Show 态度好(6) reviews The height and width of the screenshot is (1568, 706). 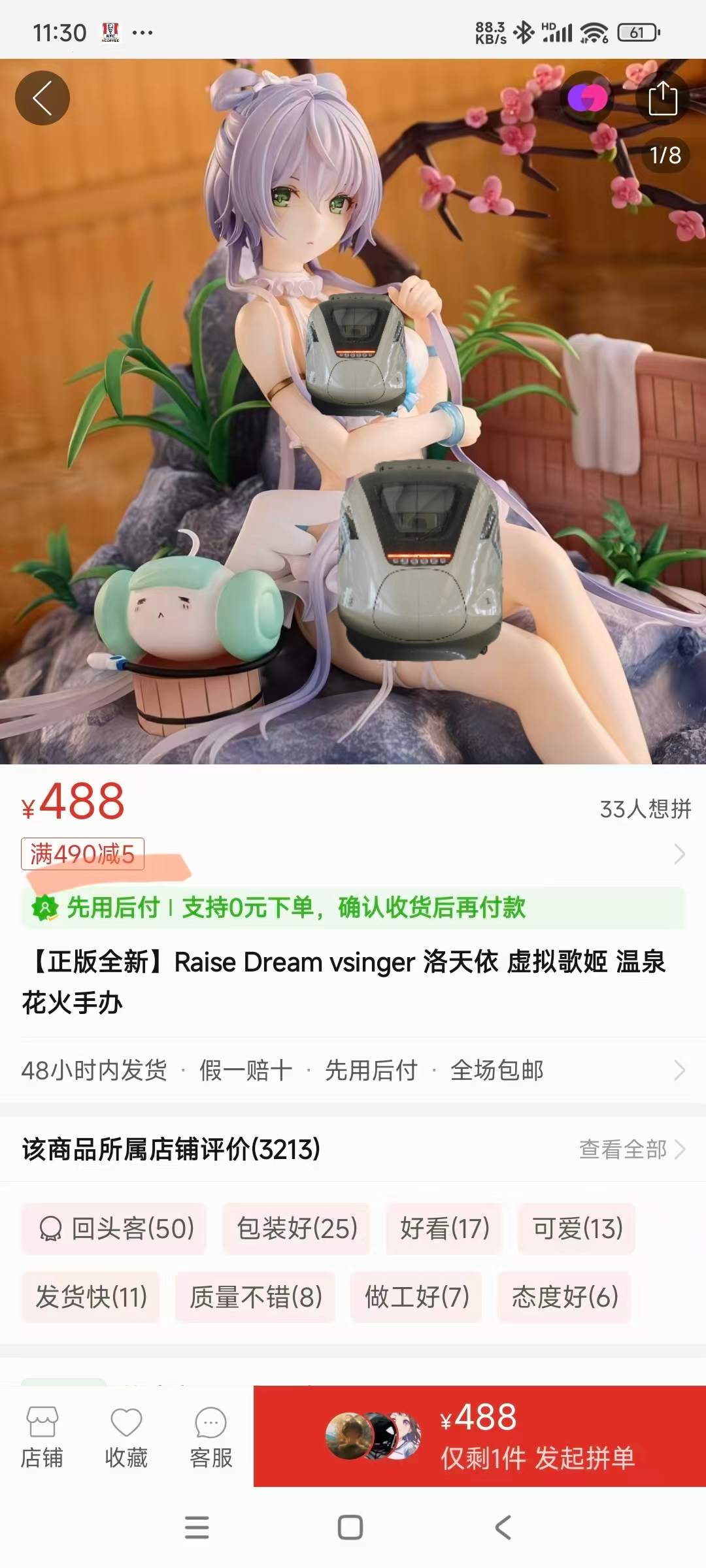click(564, 1297)
